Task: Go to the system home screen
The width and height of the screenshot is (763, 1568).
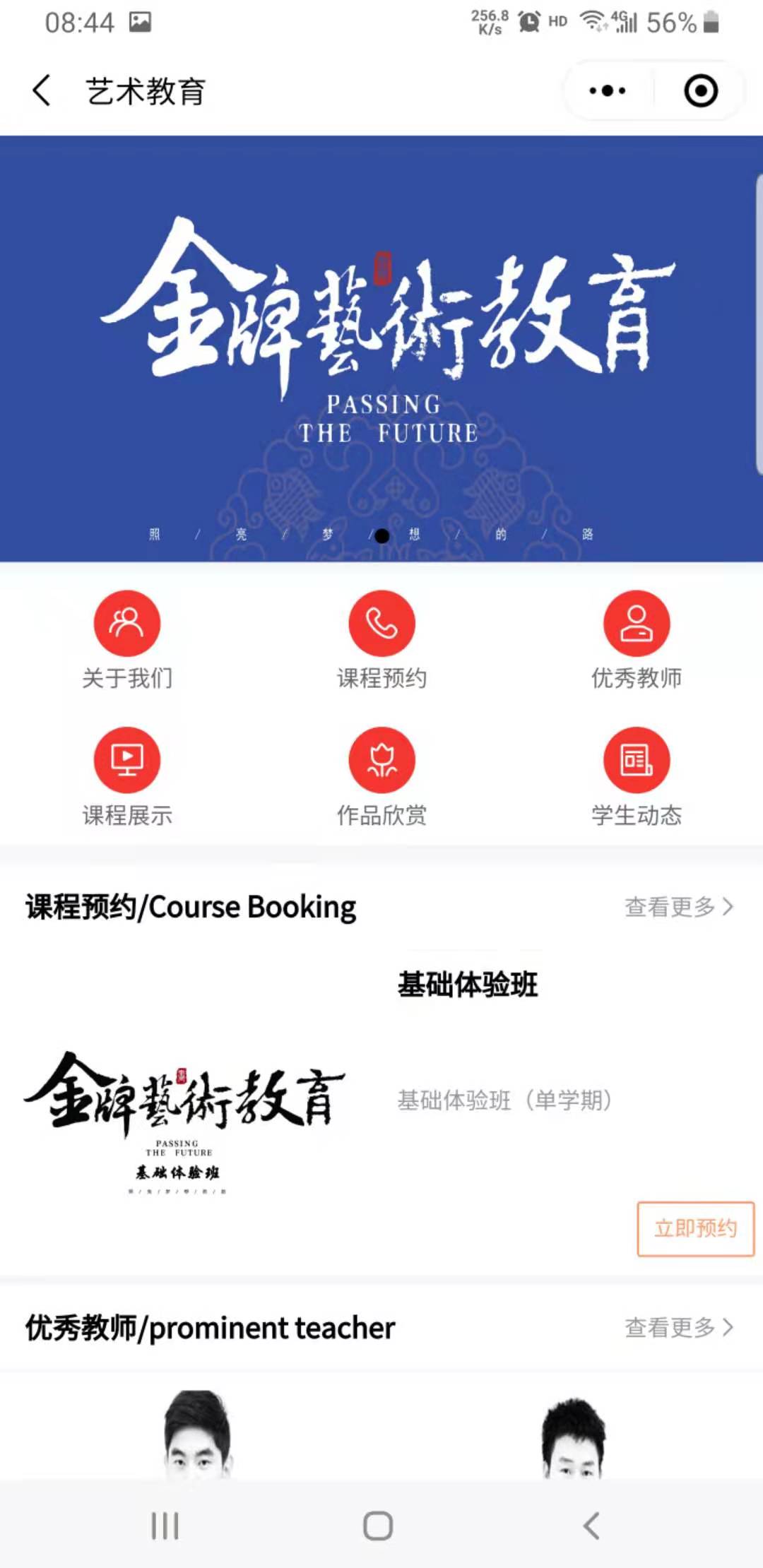Action: coord(378,1526)
